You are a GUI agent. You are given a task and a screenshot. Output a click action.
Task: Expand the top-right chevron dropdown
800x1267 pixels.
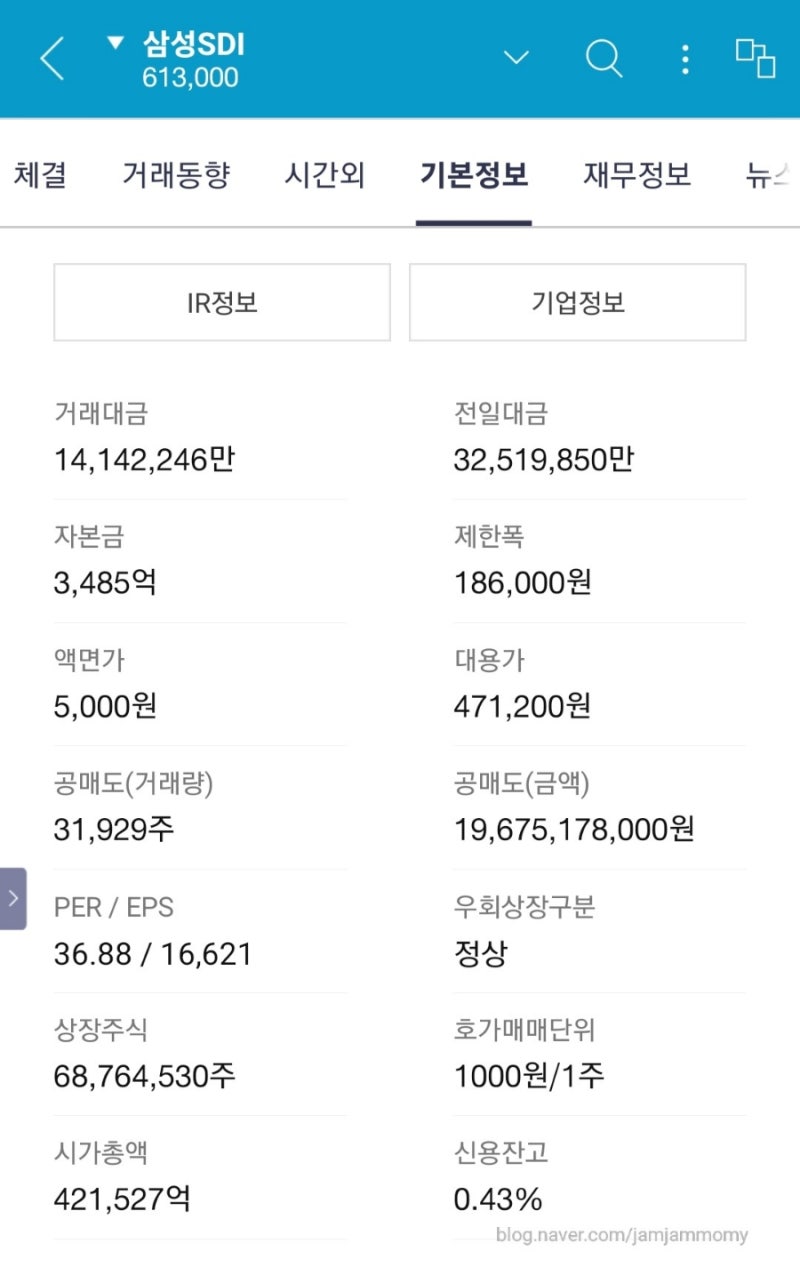[516, 60]
